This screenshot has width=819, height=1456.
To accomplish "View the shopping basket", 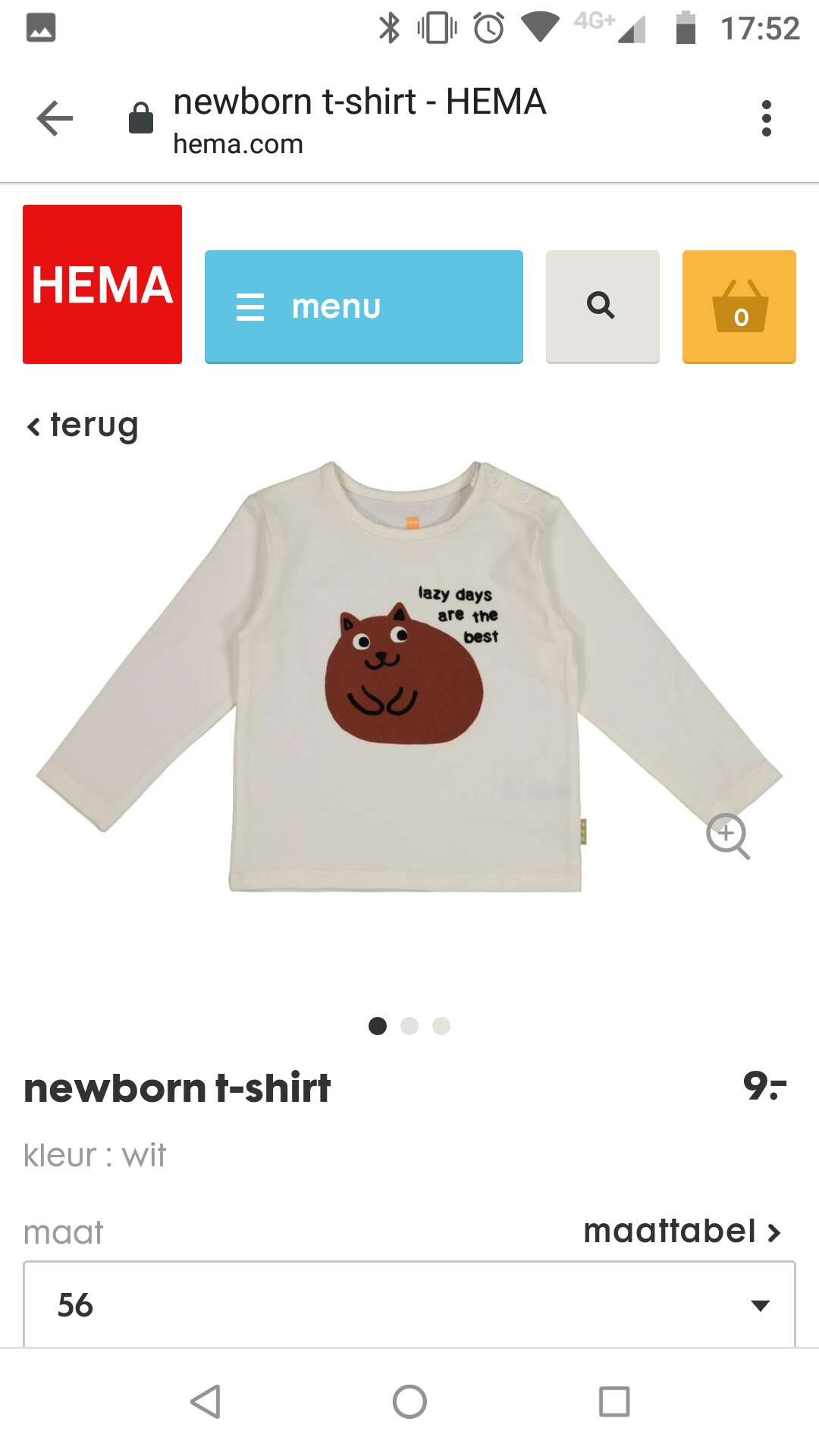I will (x=739, y=306).
